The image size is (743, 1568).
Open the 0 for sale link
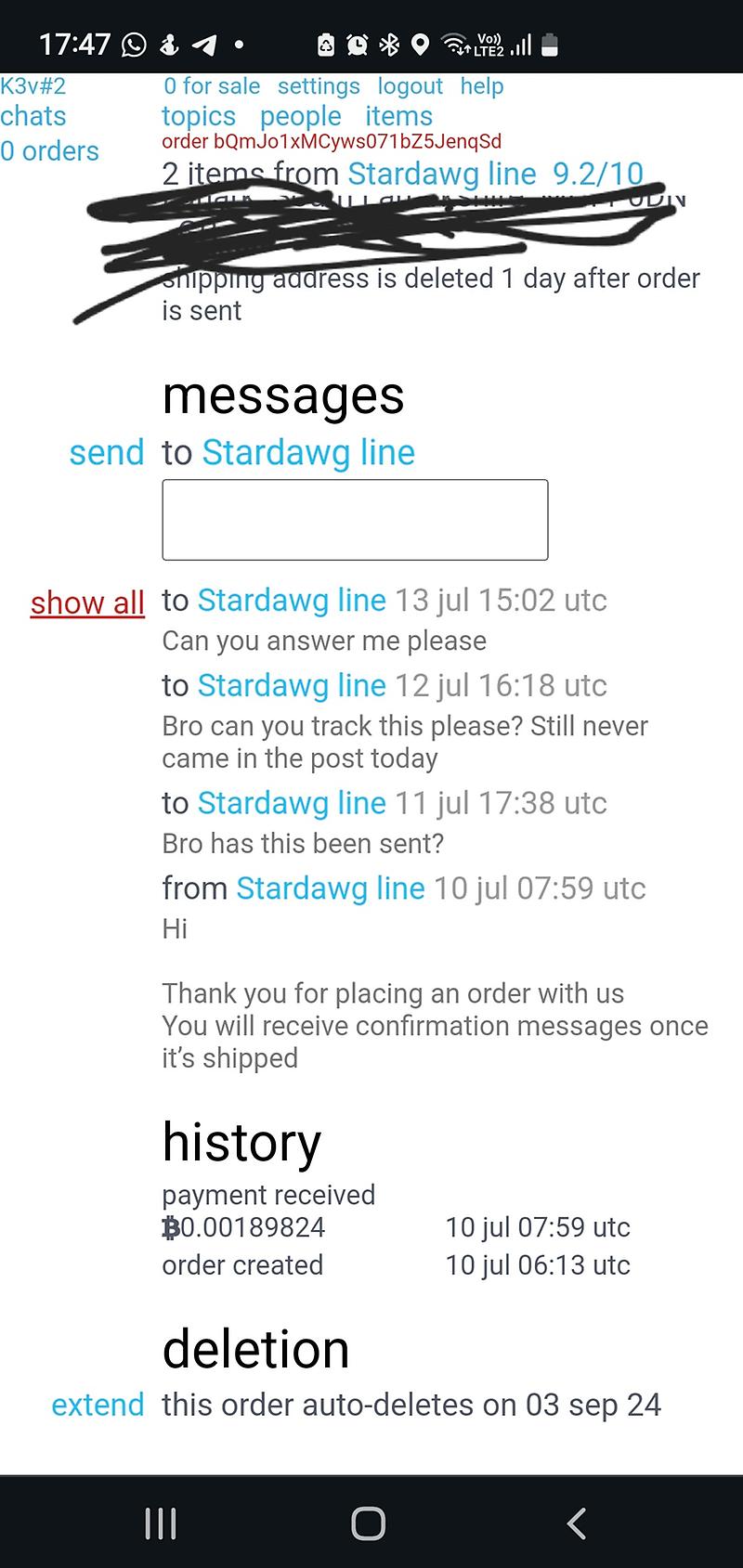pyautogui.click(x=212, y=86)
